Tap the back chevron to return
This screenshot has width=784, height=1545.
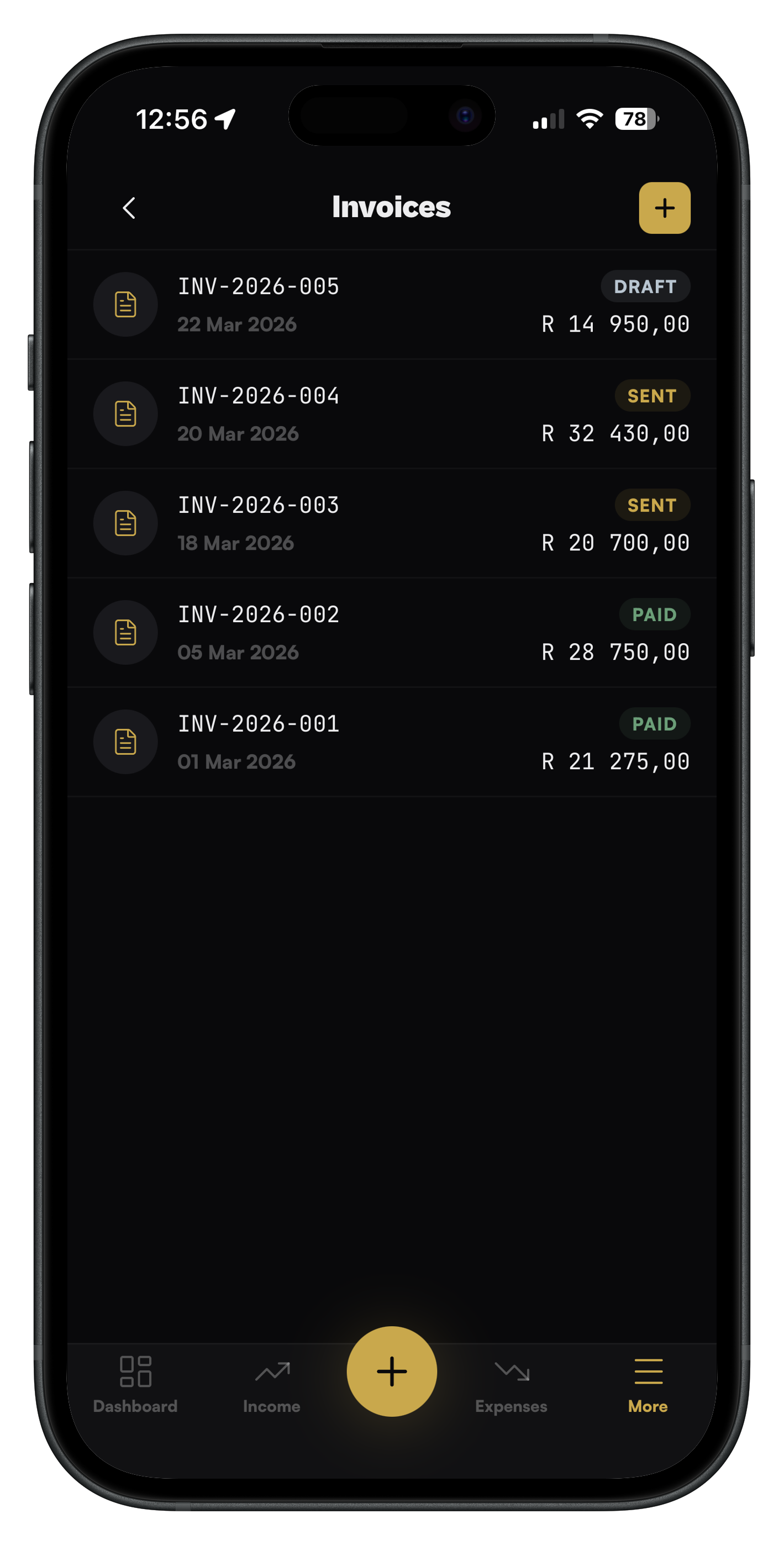point(128,208)
